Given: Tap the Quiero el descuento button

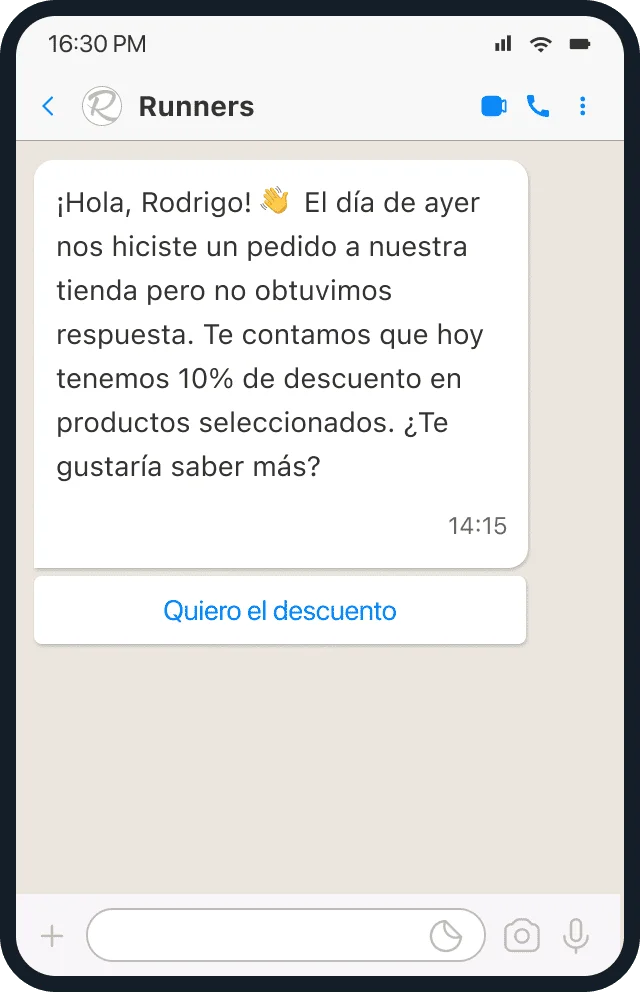Looking at the screenshot, I should [x=280, y=611].
